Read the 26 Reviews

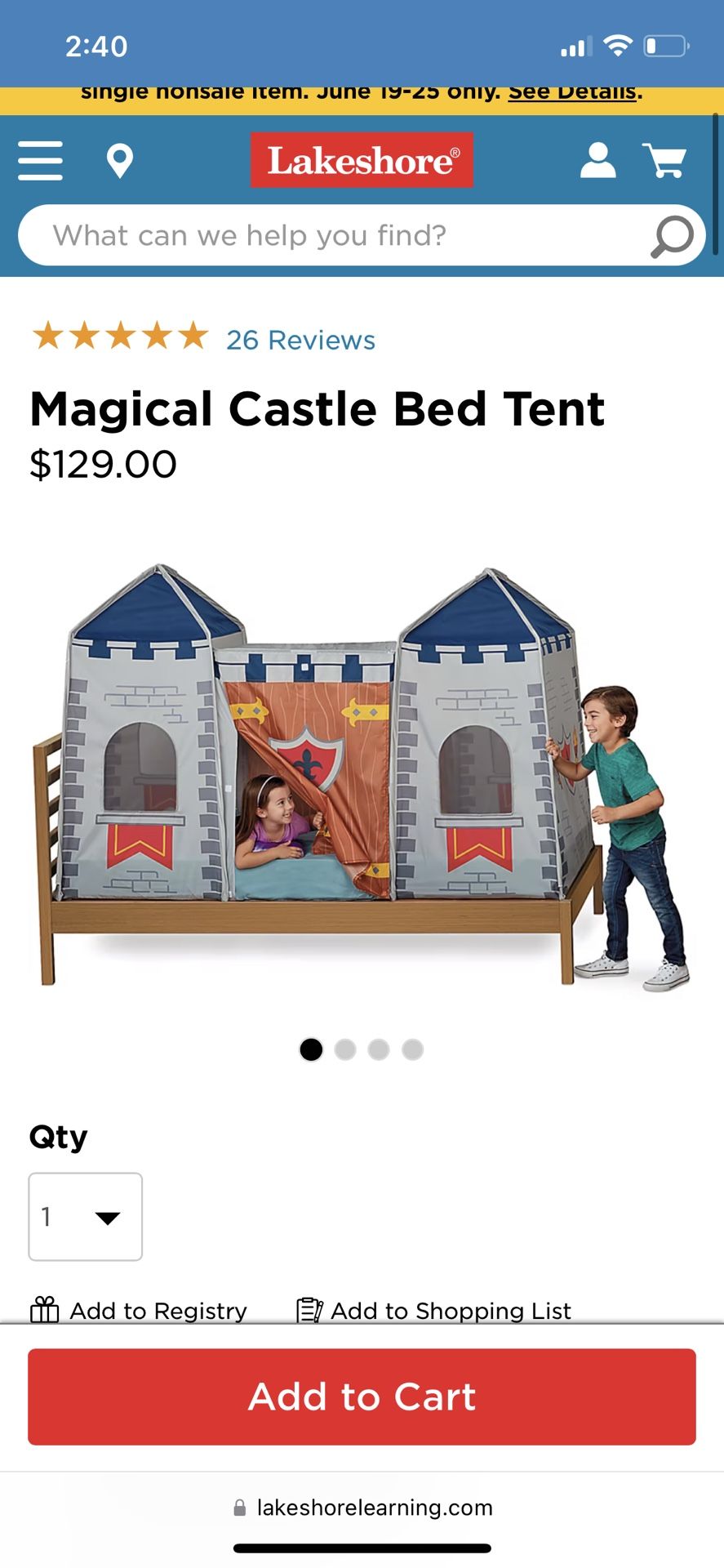coord(300,340)
